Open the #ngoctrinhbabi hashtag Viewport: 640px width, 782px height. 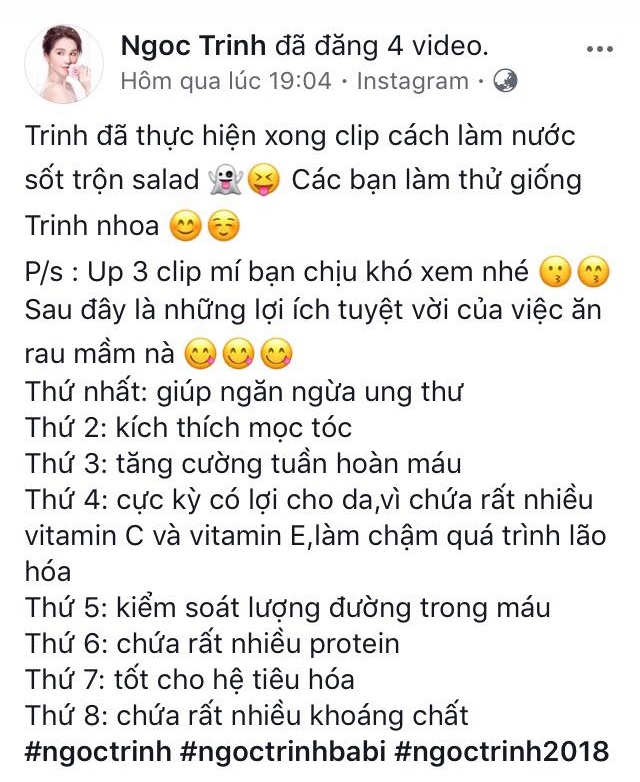pyautogui.click(x=284, y=751)
